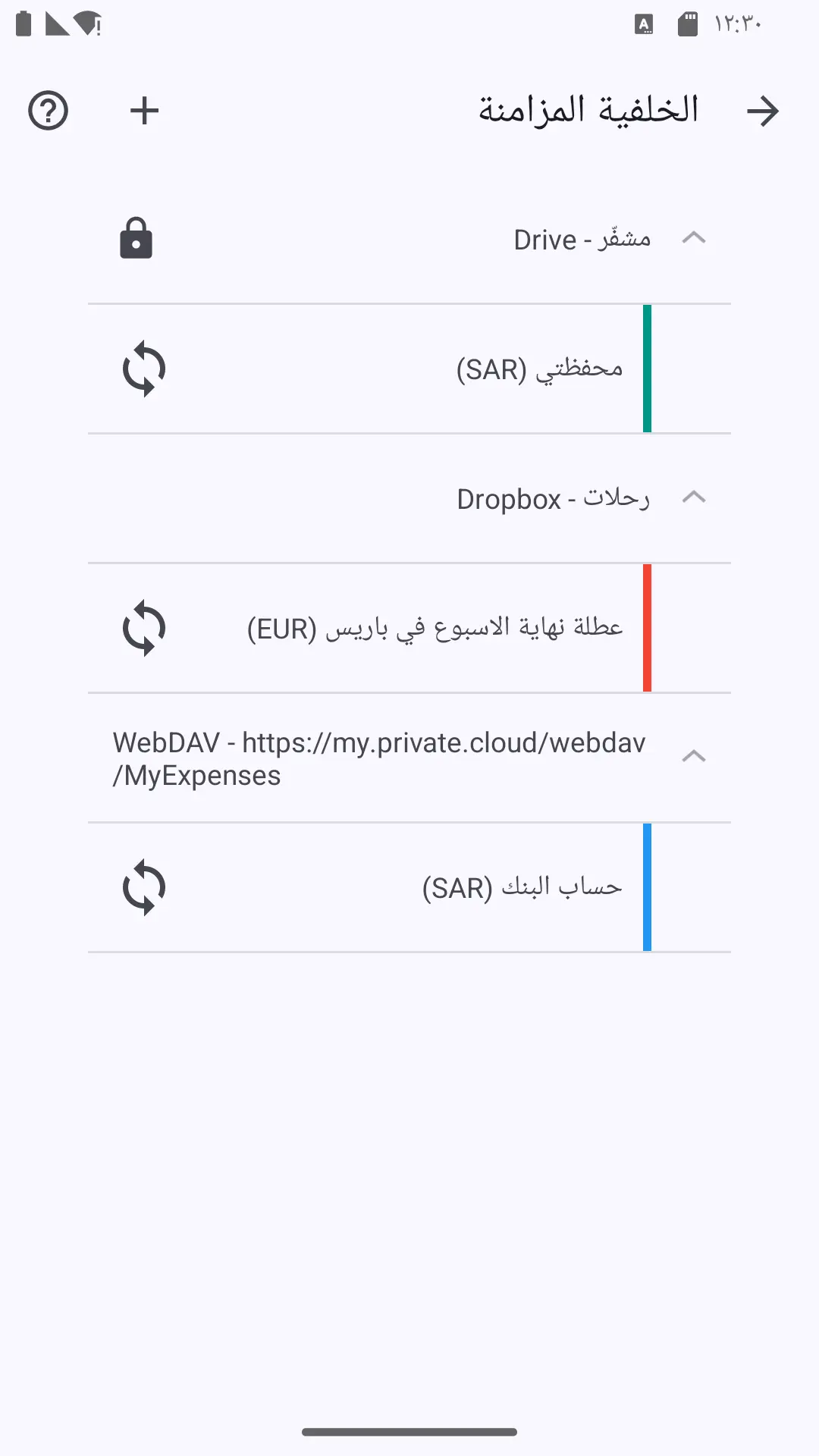
Task: Collapse the WebDAV backend group
Action: (694, 757)
